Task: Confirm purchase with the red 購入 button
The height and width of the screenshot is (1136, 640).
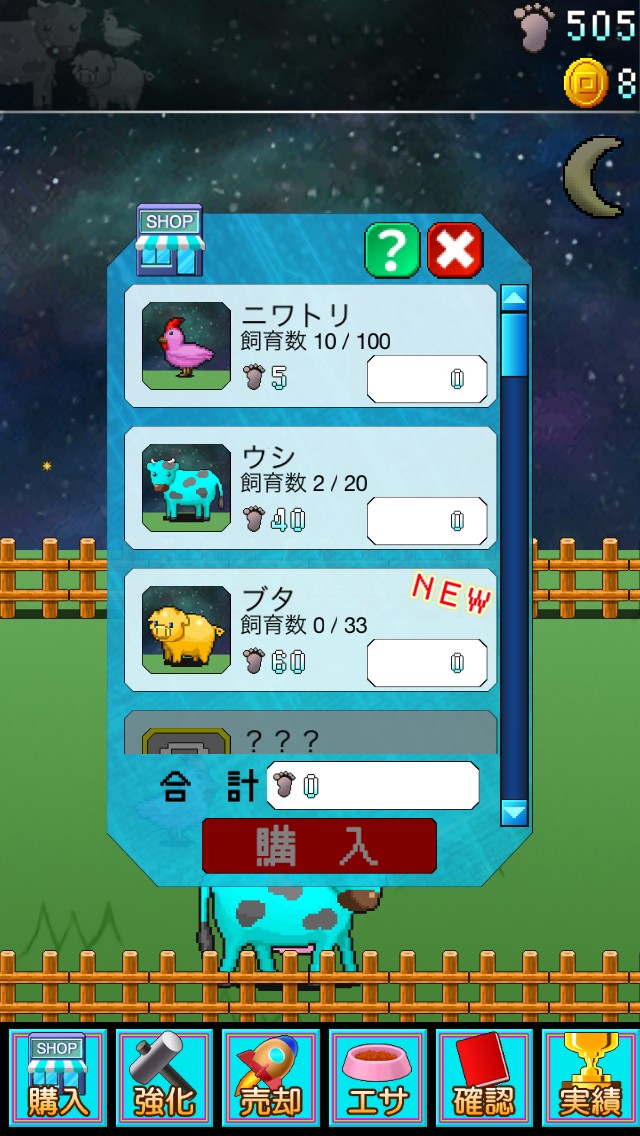Action: pyautogui.click(x=319, y=846)
